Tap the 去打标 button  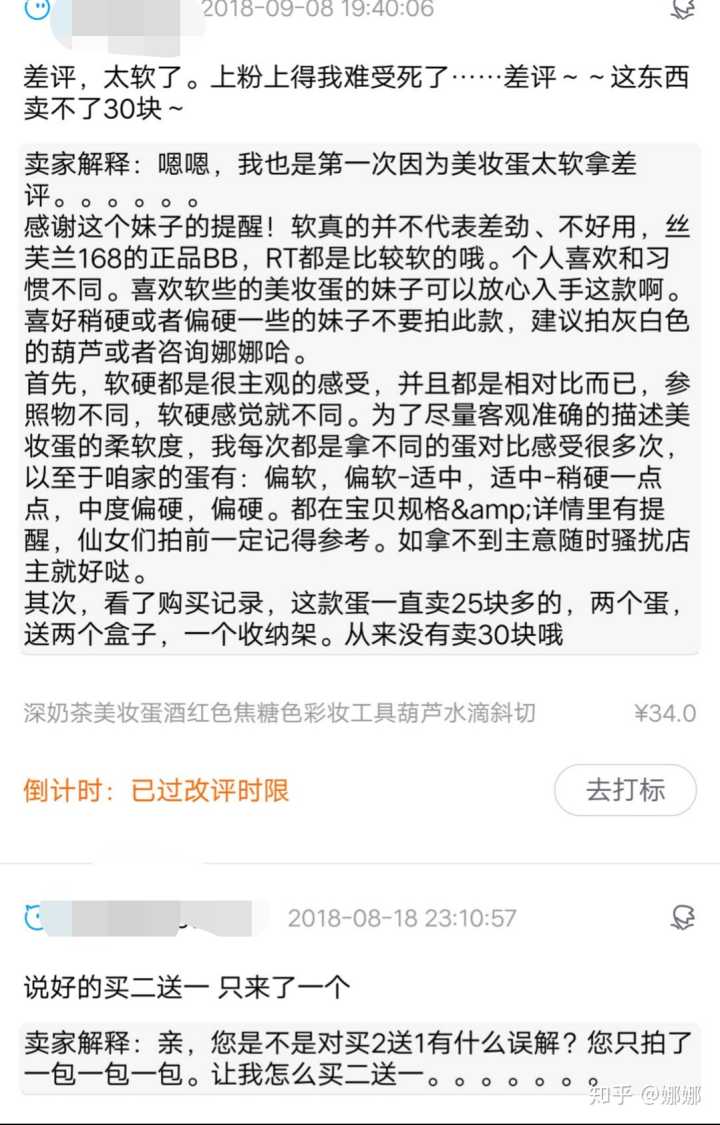(625, 790)
